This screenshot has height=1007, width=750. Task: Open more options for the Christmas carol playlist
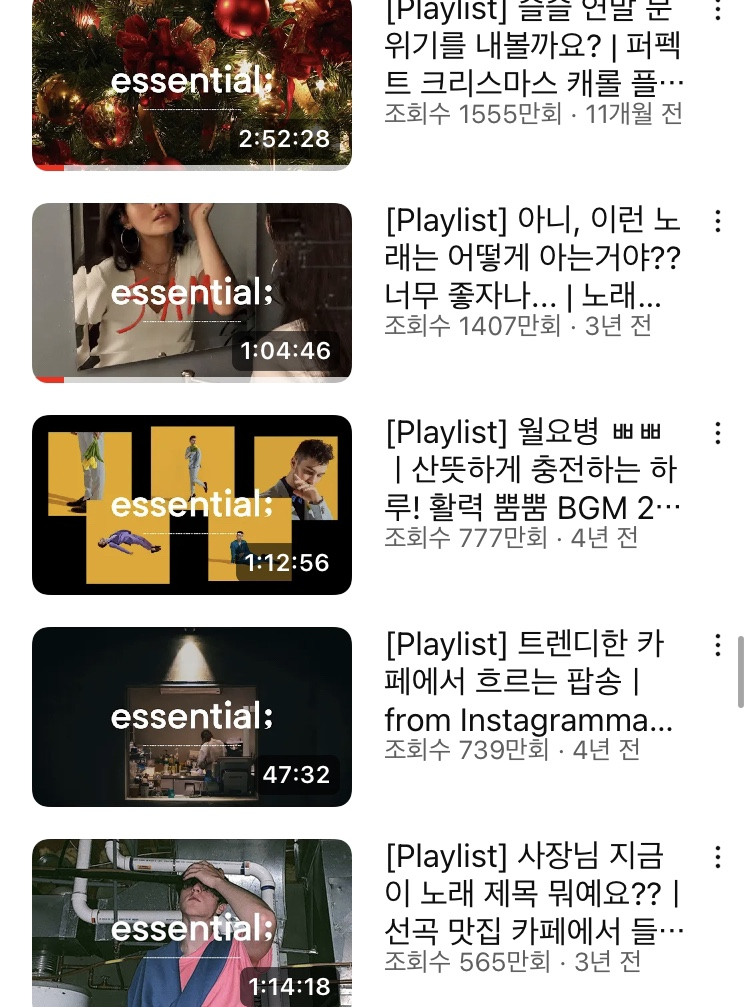[x=717, y=10]
